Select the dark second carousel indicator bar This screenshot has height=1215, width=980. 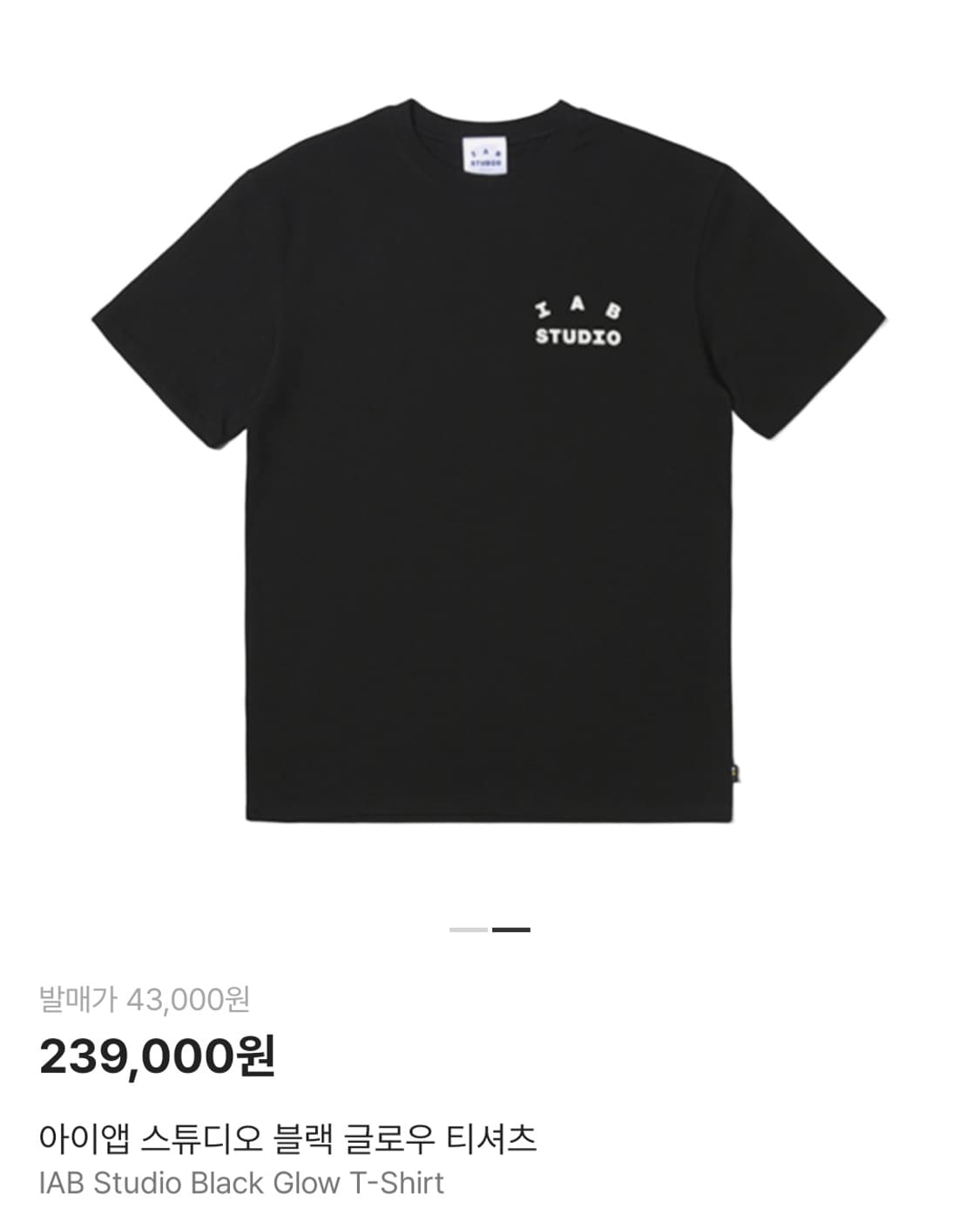coord(510,928)
